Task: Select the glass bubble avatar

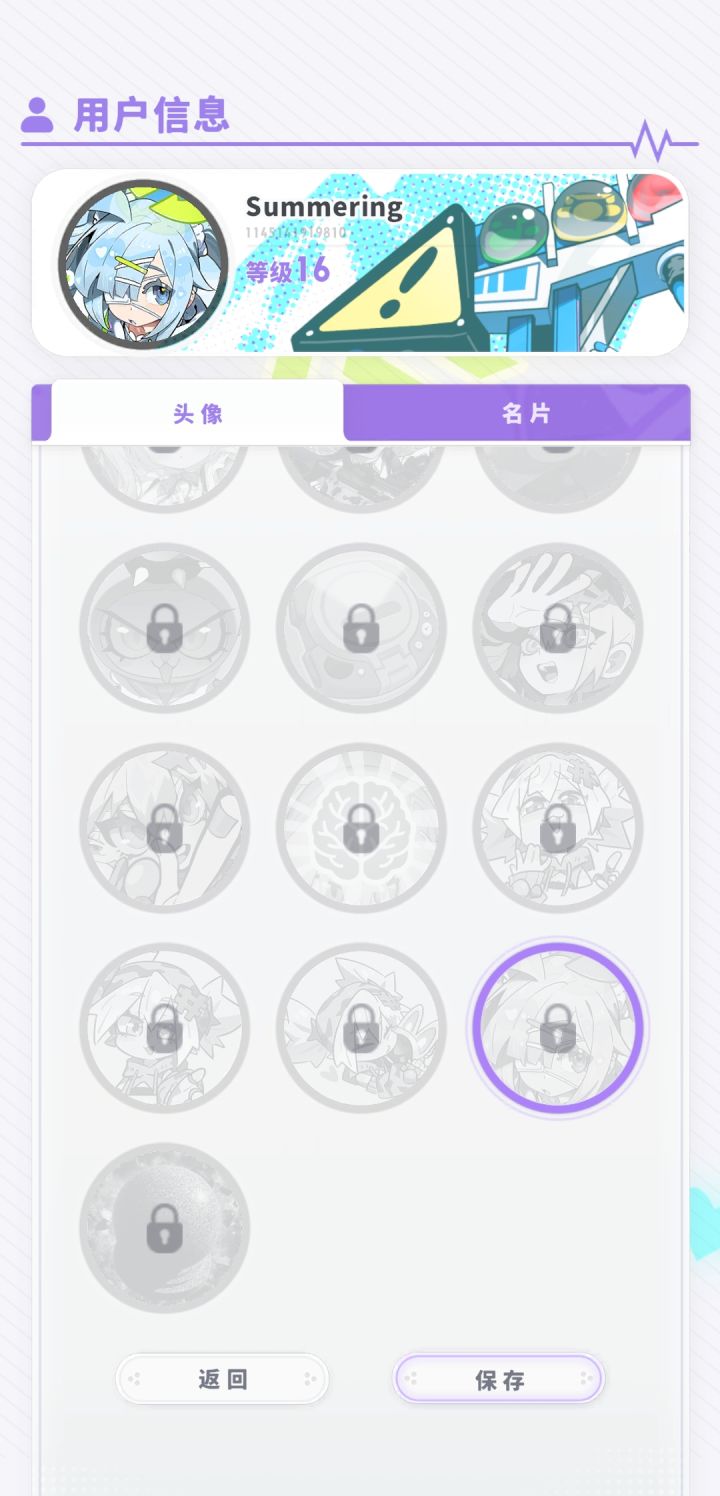Action: click(x=165, y=1228)
